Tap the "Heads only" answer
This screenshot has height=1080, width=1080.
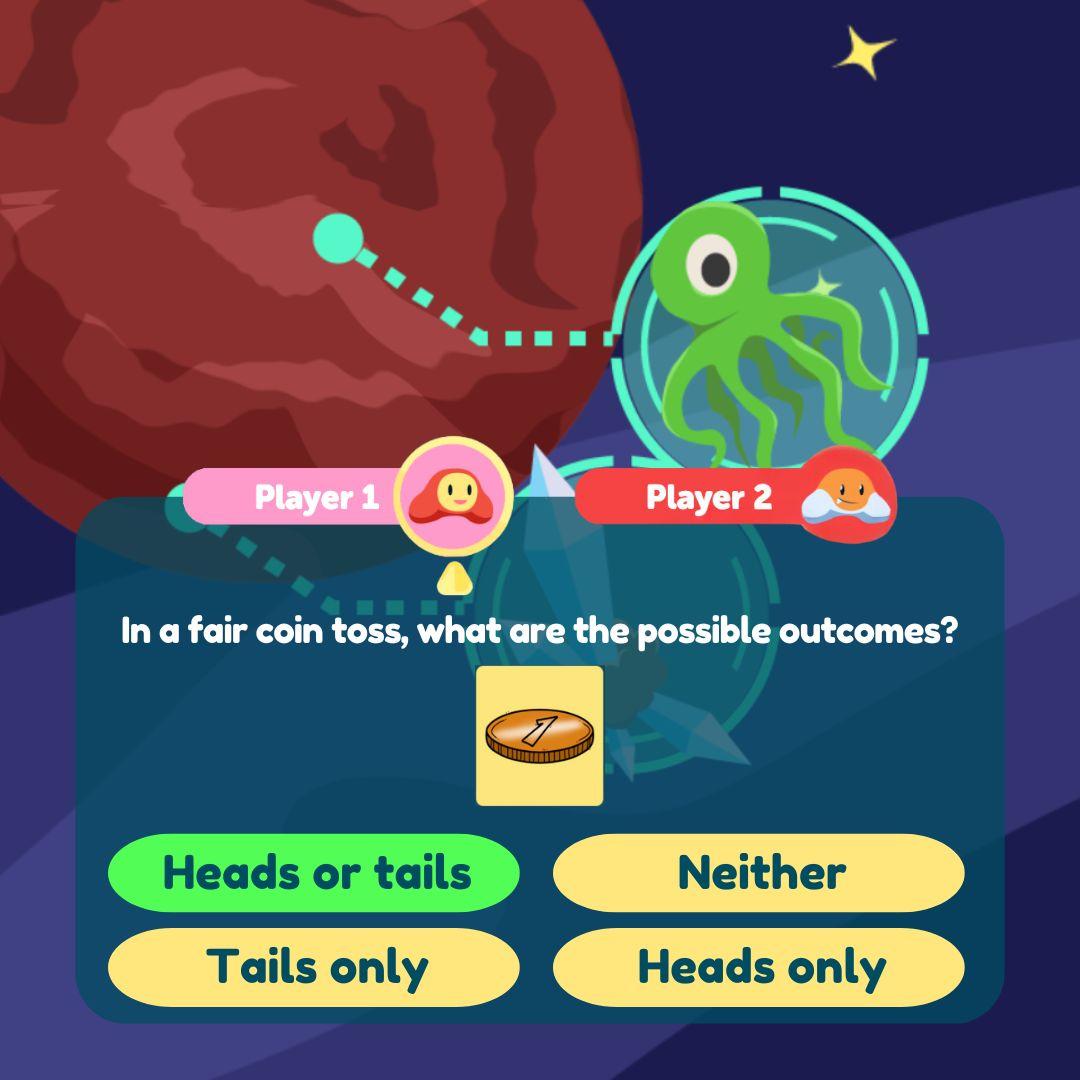point(758,966)
